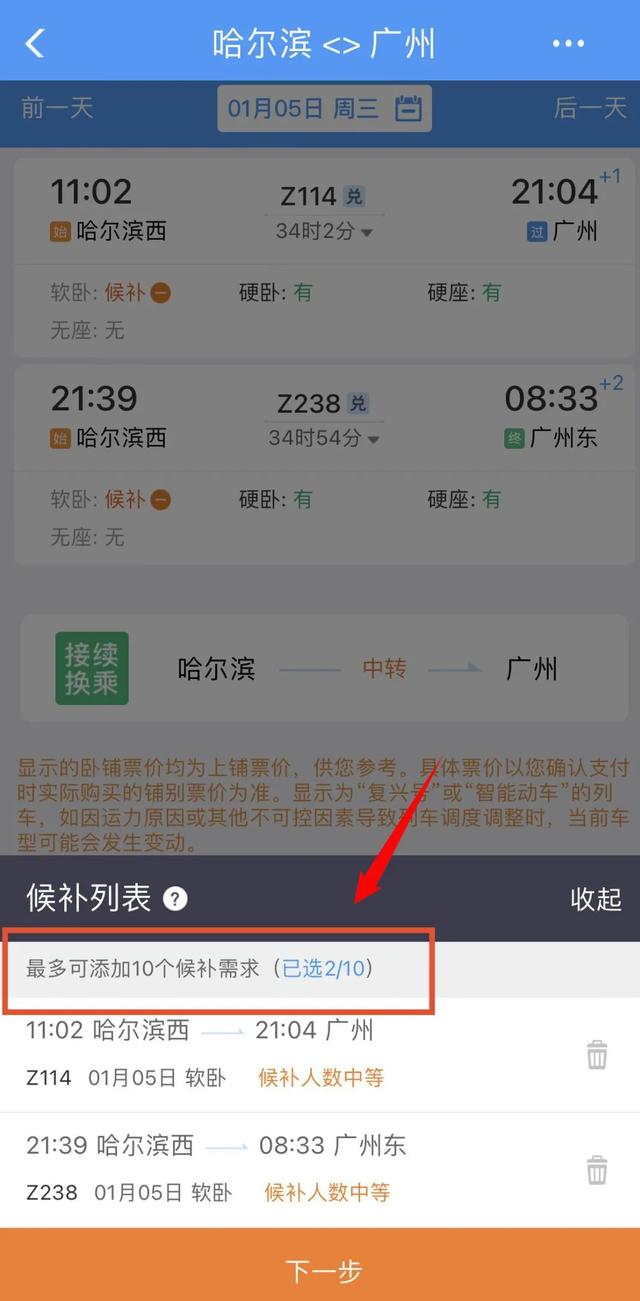The height and width of the screenshot is (1301, 640).
Task: Go back with the top-left arrow
Action: pyautogui.click(x=36, y=43)
